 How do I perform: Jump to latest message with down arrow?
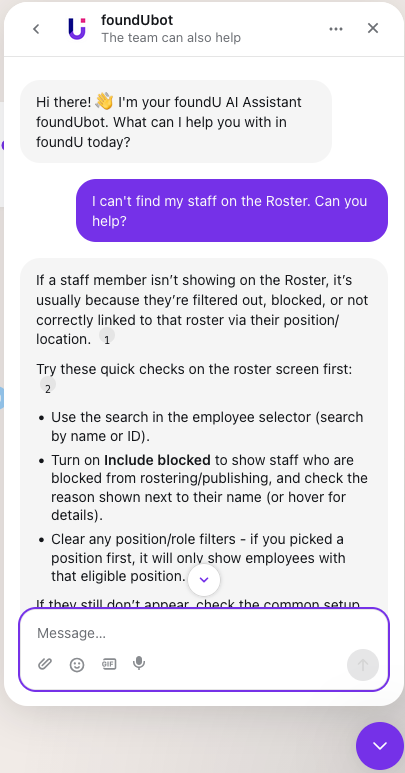pos(204,580)
